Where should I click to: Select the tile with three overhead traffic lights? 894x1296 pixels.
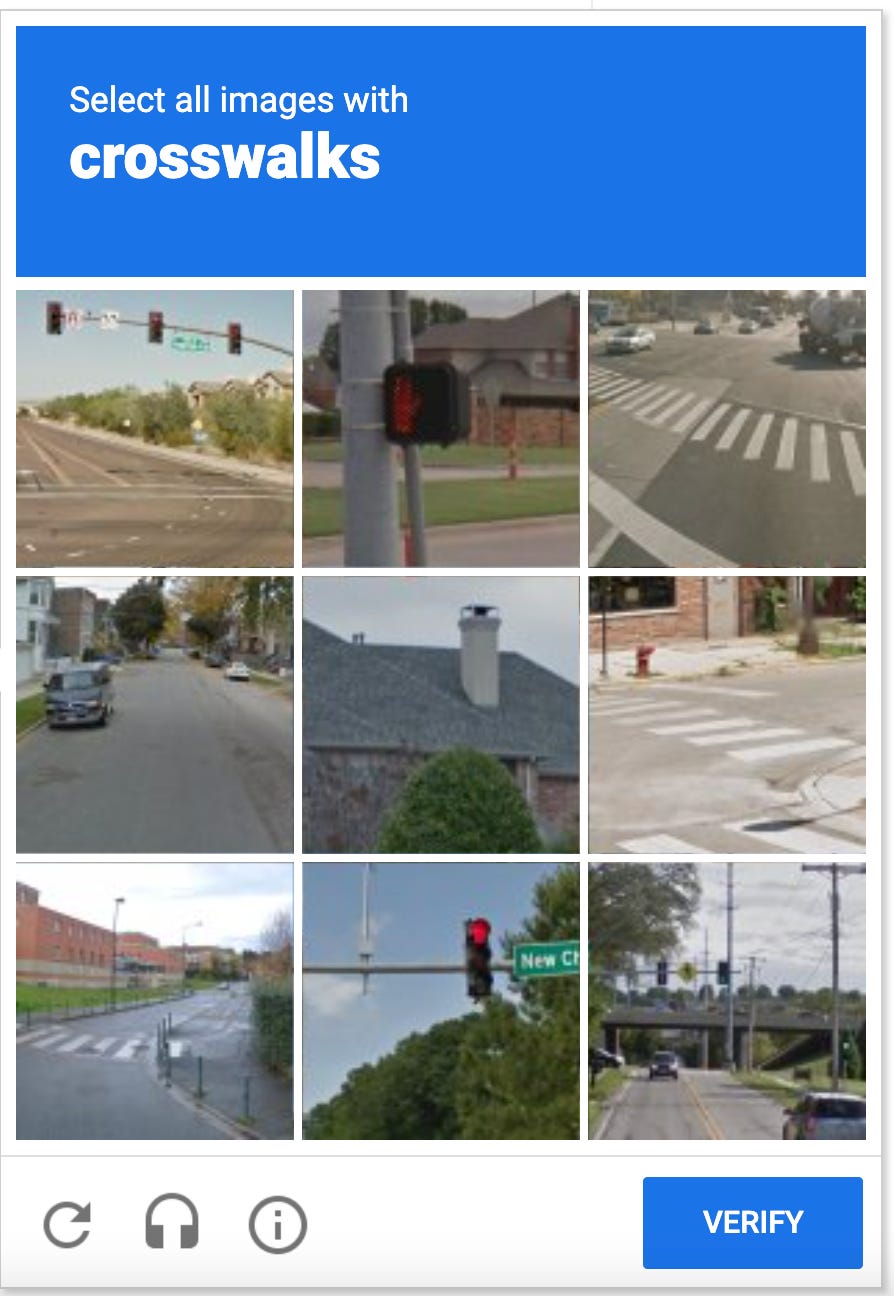(155, 428)
